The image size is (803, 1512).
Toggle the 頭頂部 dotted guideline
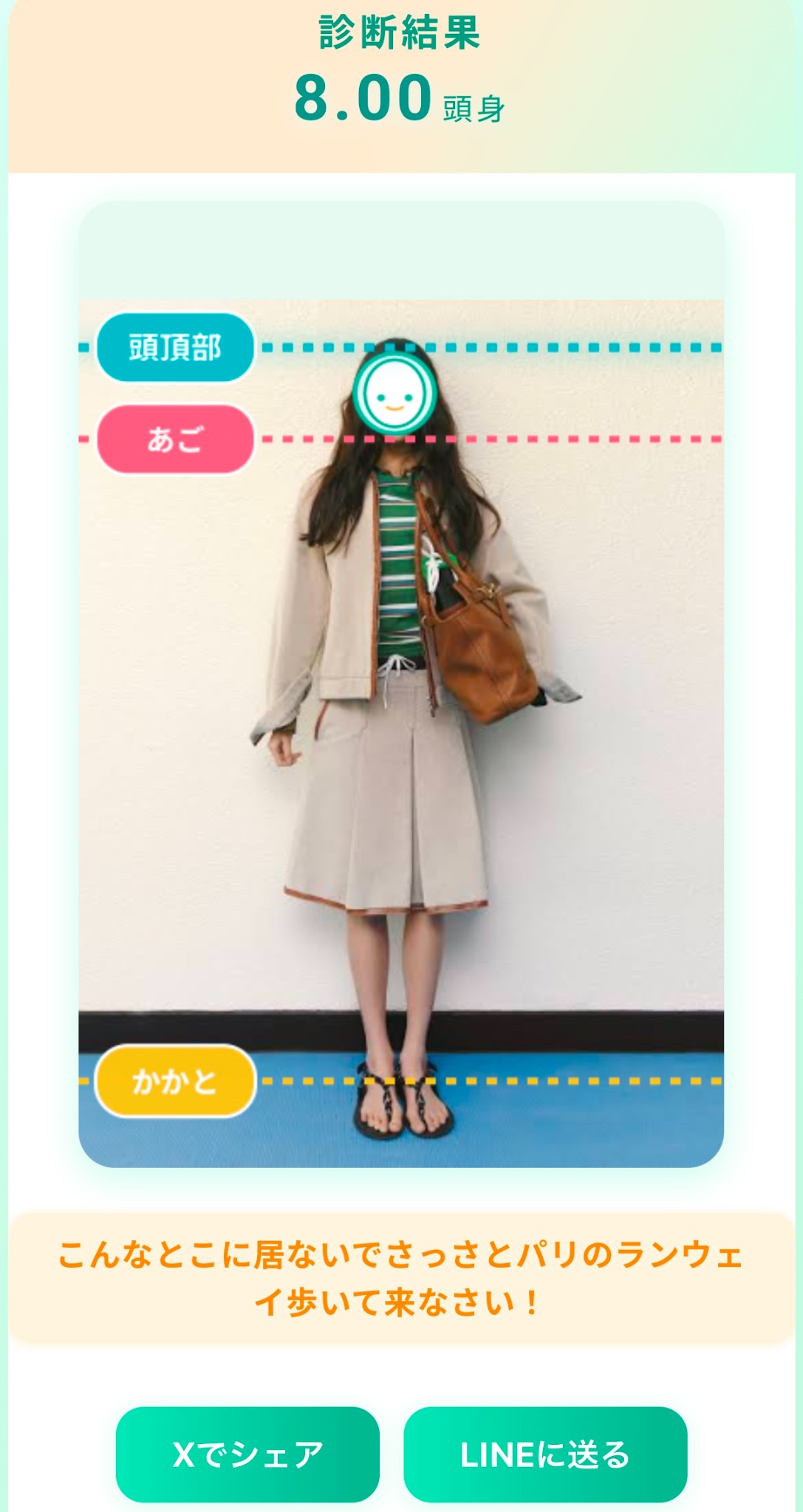(517, 346)
